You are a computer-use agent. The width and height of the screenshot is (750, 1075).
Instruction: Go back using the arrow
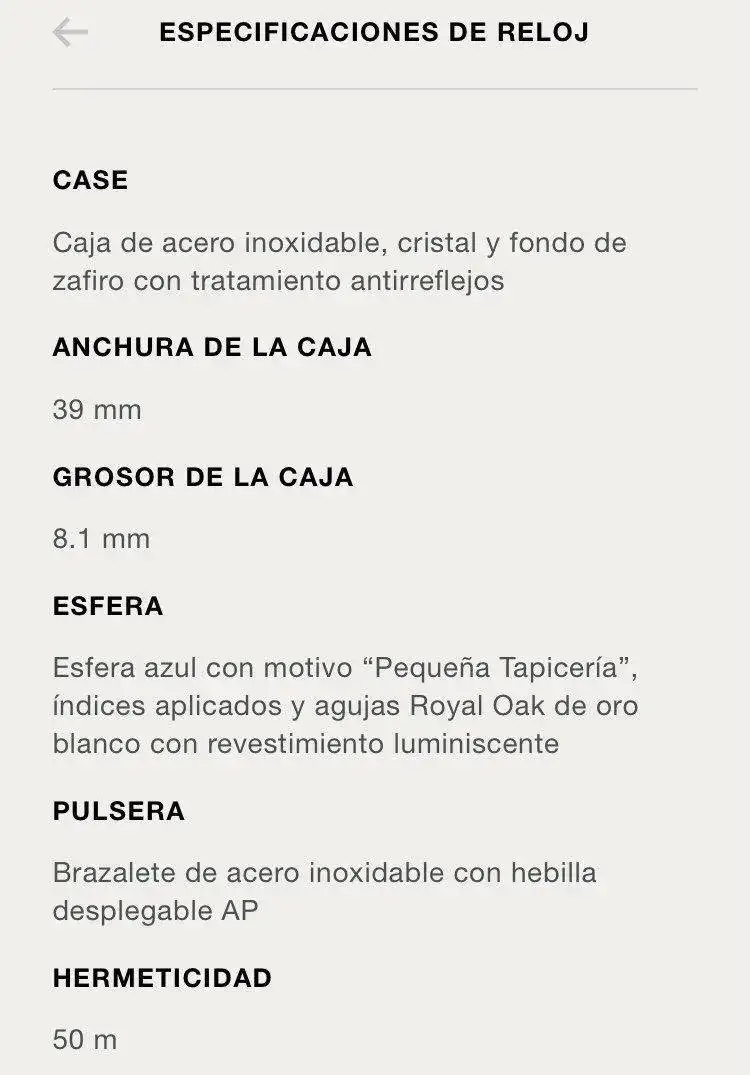(x=70, y=33)
